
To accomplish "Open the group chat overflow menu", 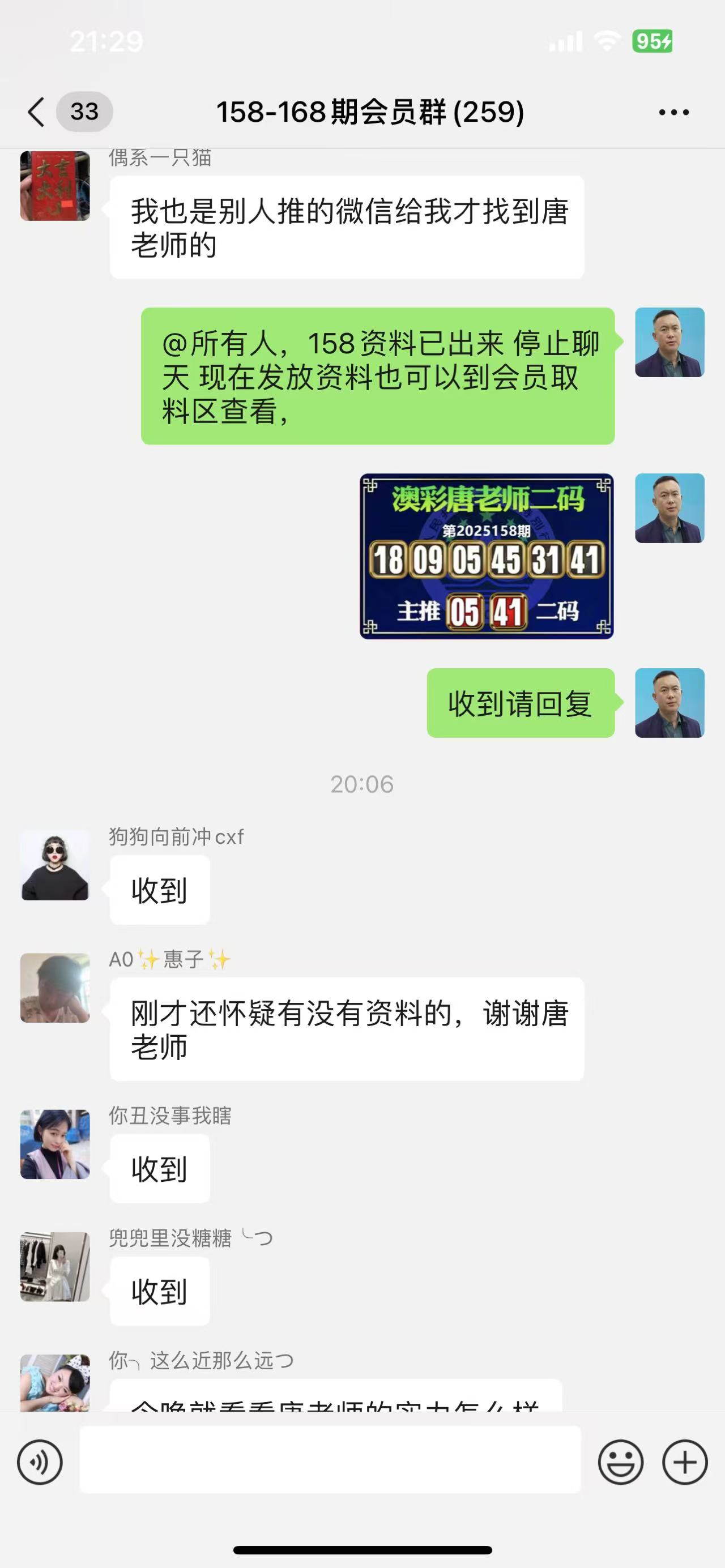I will 674,112.
